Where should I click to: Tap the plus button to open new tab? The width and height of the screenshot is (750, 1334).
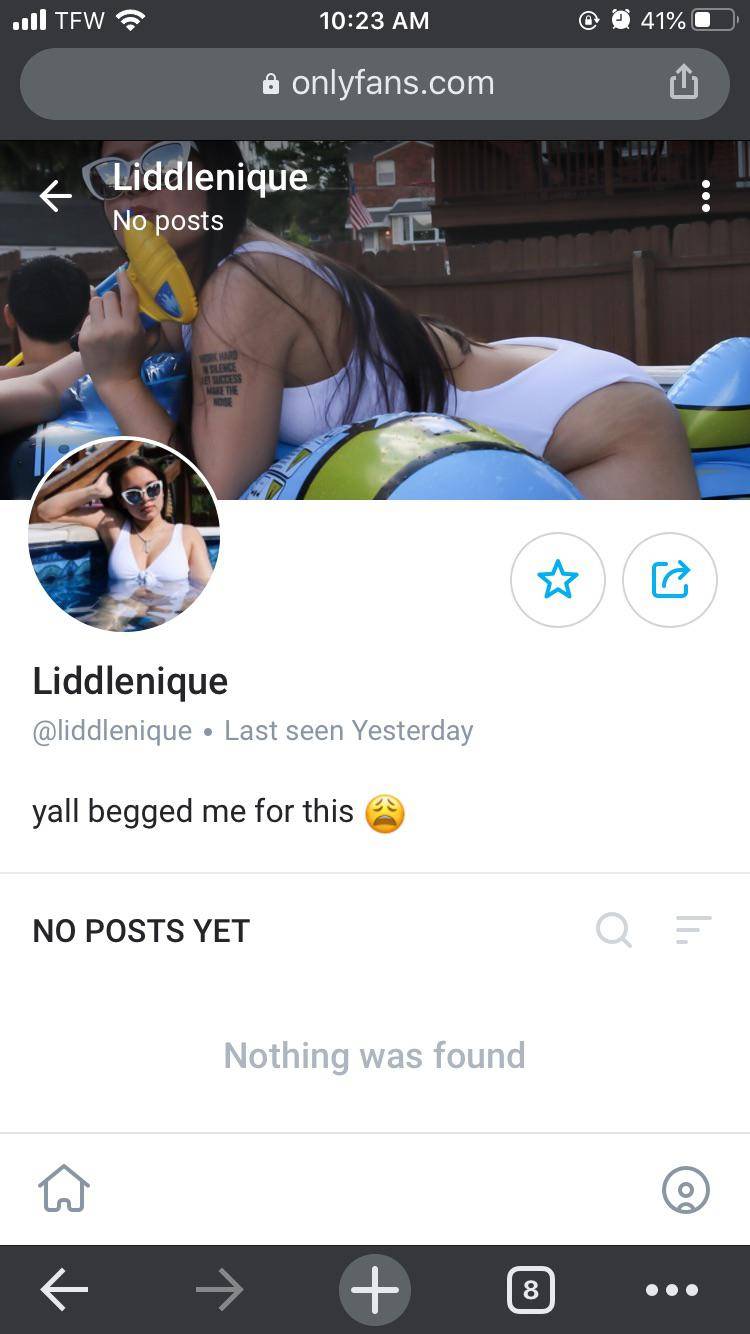[x=375, y=1290]
